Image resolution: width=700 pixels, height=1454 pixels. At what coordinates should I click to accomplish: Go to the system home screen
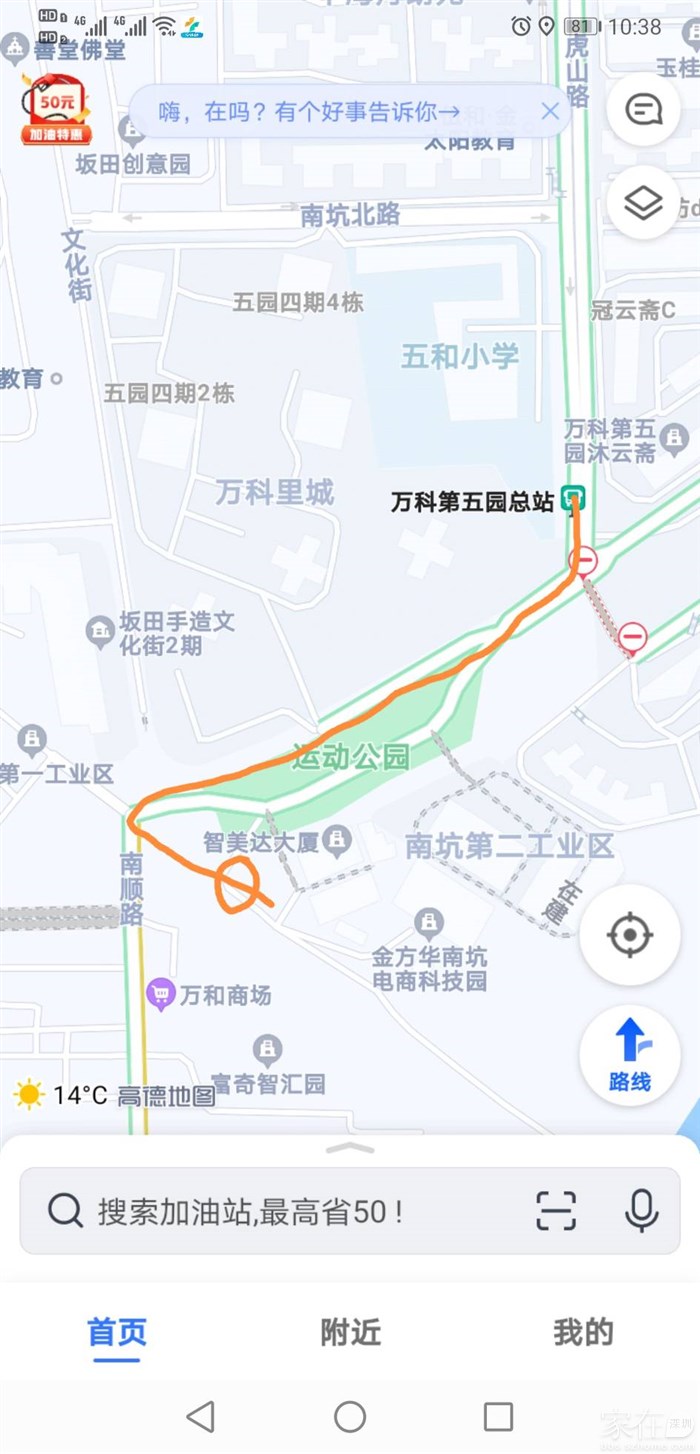click(350, 1416)
